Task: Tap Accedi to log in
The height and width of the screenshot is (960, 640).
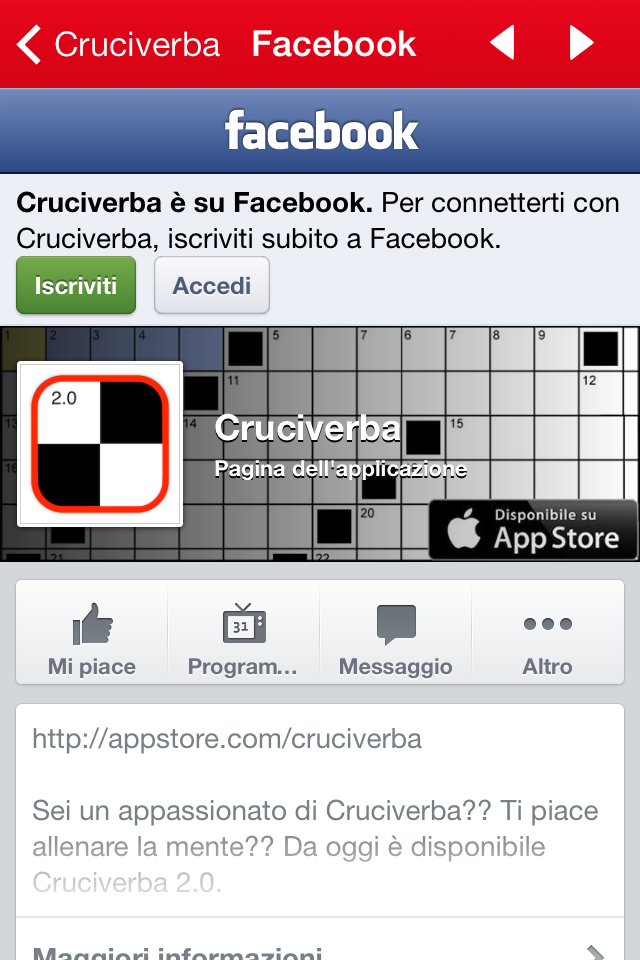Action: (212, 286)
